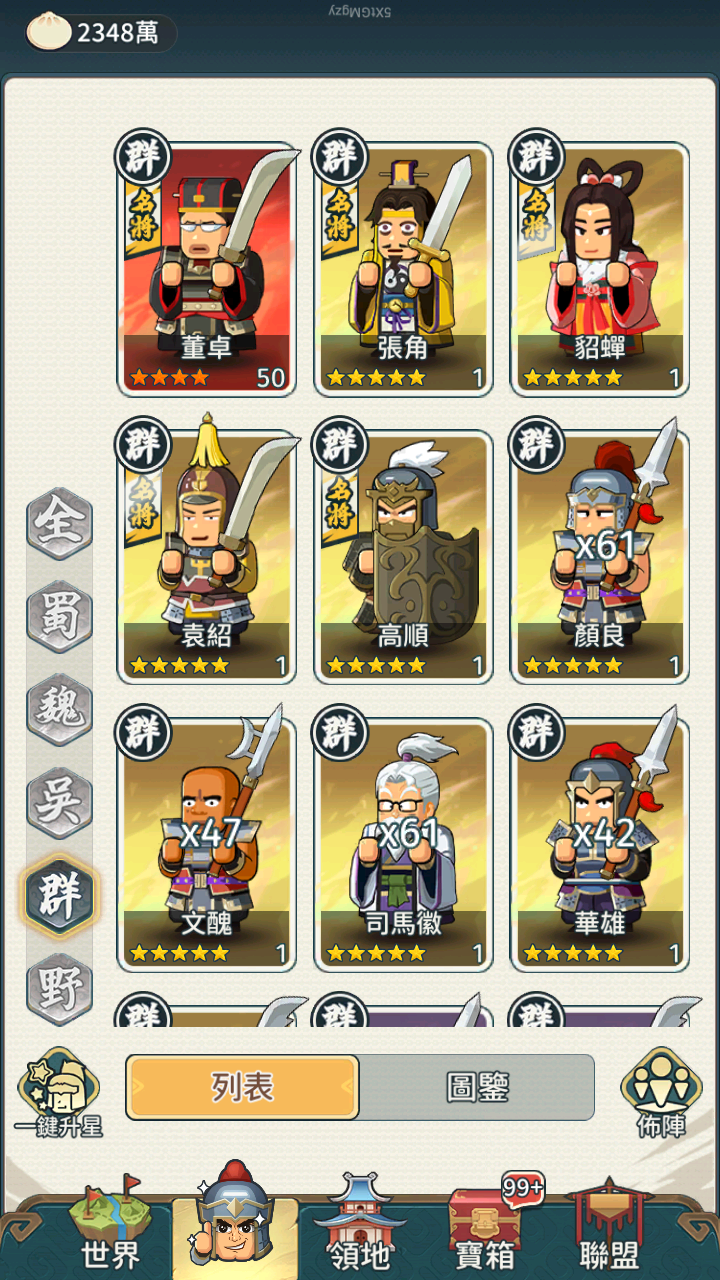720x1280 pixels.
Task: Open the 佈陣 formation button
Action: pos(661,1093)
